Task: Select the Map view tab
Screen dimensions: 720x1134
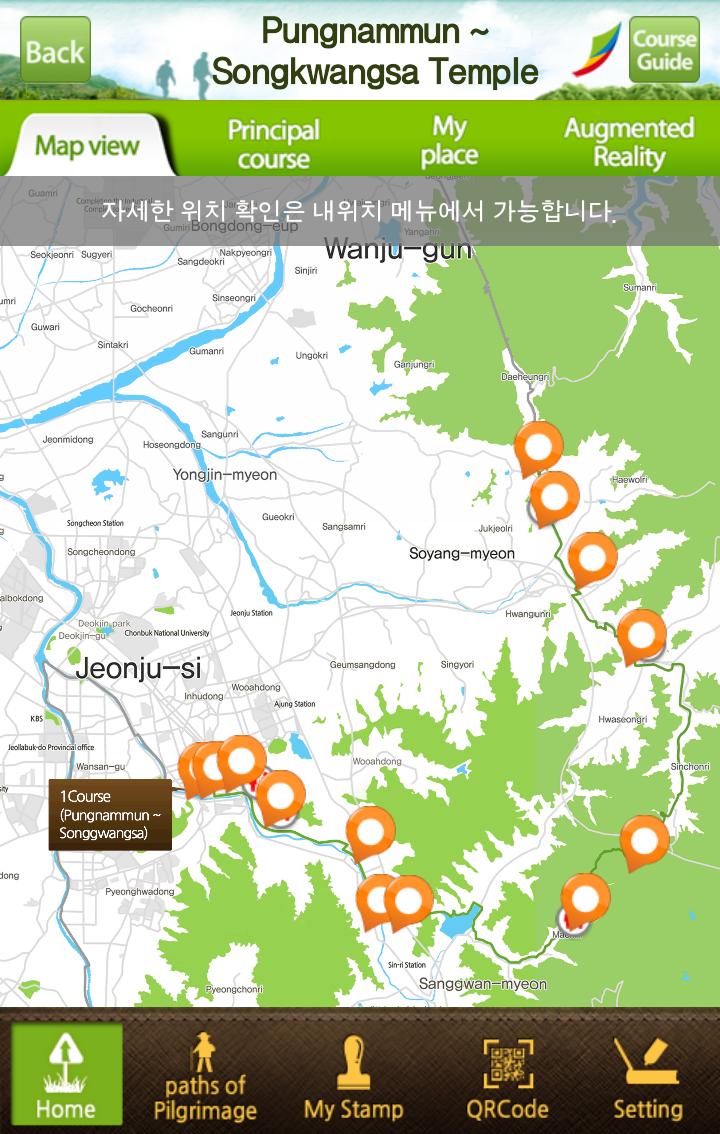Action: coord(87,146)
